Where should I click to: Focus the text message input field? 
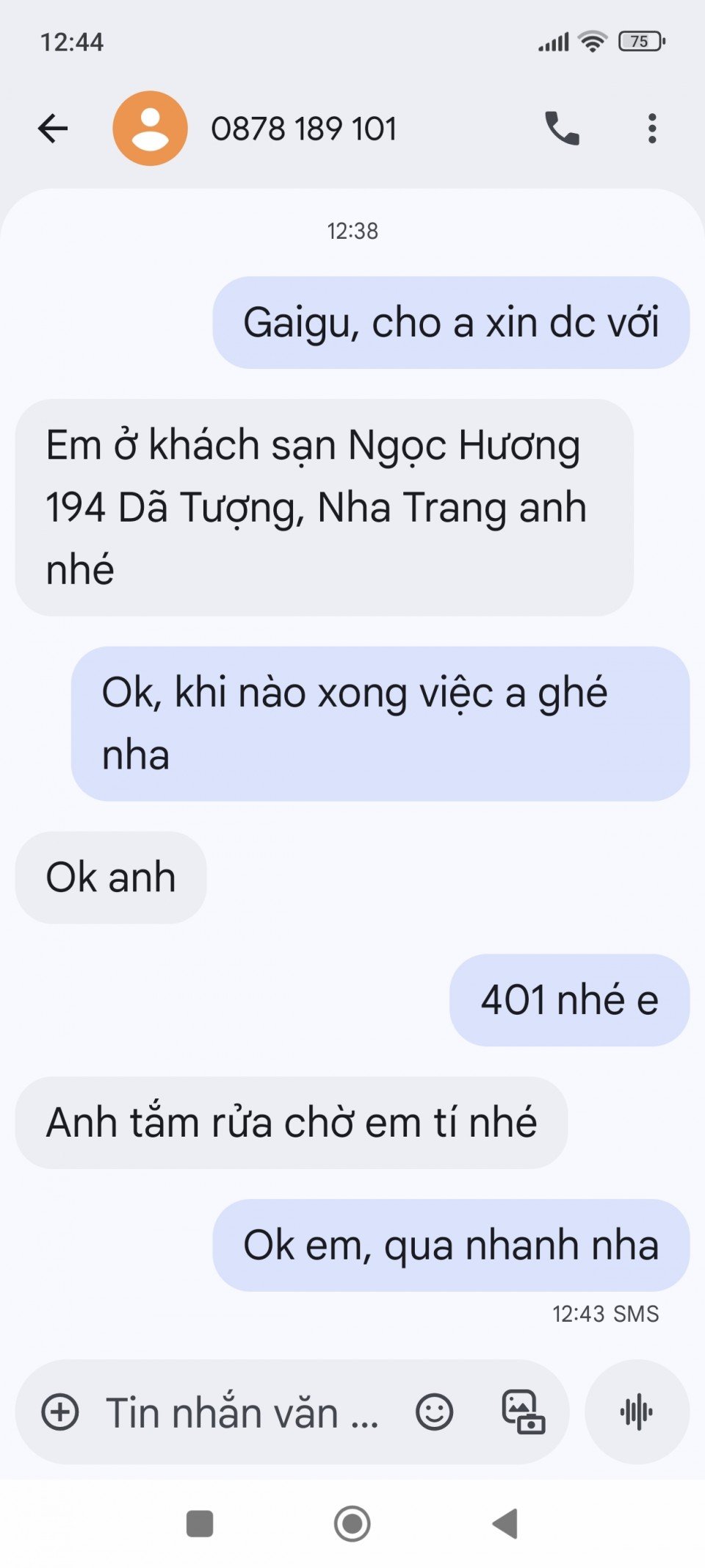(242, 1412)
